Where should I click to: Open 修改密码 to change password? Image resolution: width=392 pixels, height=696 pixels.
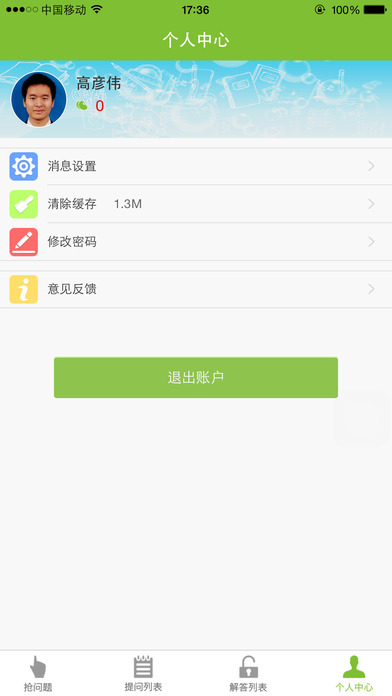point(196,242)
